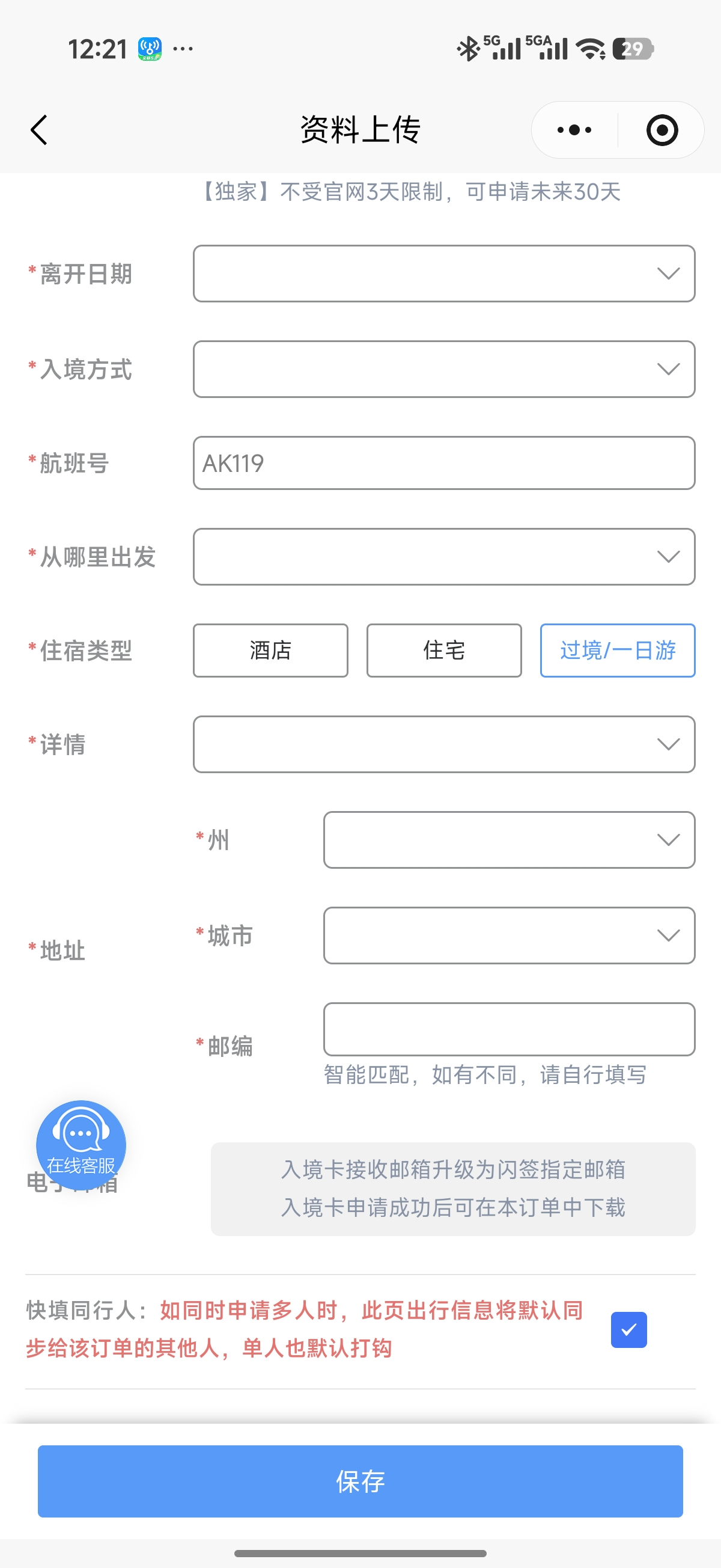Tap 保存 to save the form

click(x=360, y=1481)
